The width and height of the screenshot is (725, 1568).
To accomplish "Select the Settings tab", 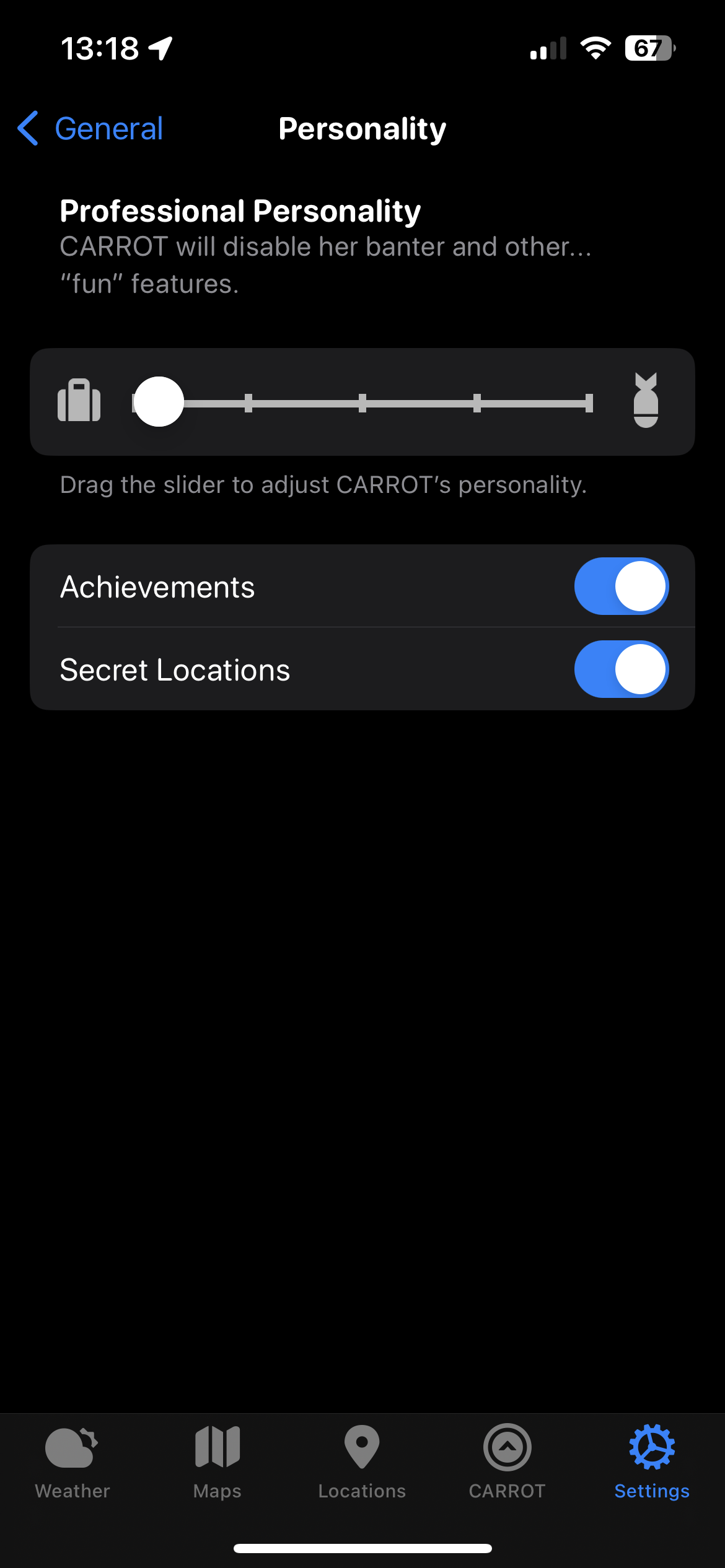I will [651, 1461].
